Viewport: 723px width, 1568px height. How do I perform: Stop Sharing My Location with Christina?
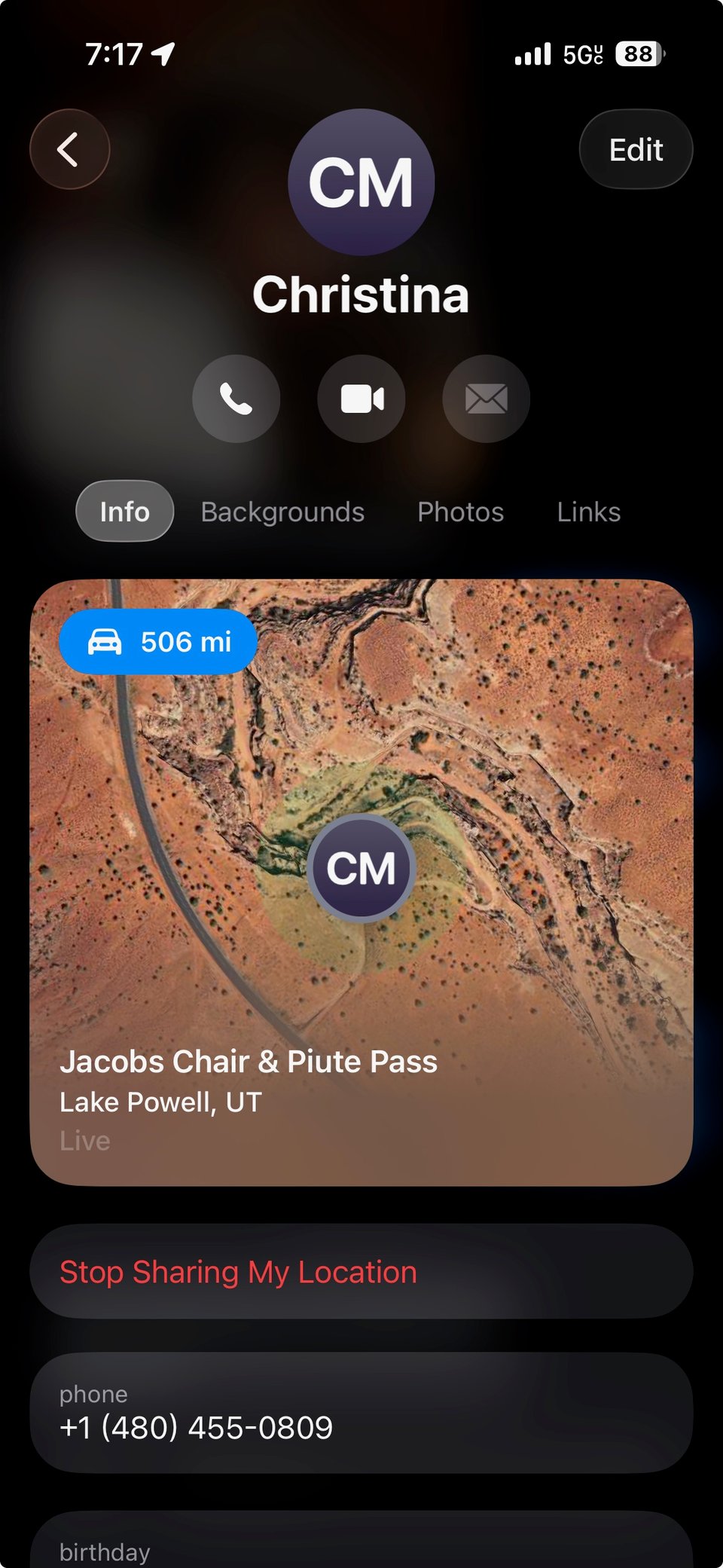point(238,1272)
